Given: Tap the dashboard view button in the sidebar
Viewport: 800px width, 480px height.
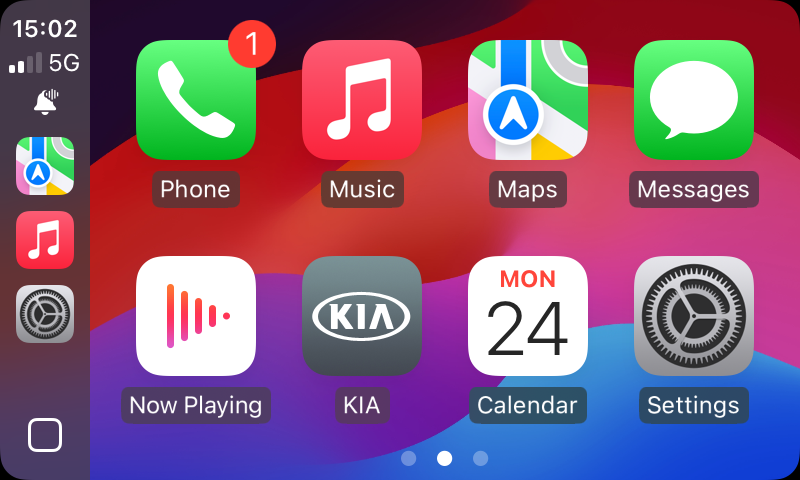Looking at the screenshot, I should tap(45, 435).
